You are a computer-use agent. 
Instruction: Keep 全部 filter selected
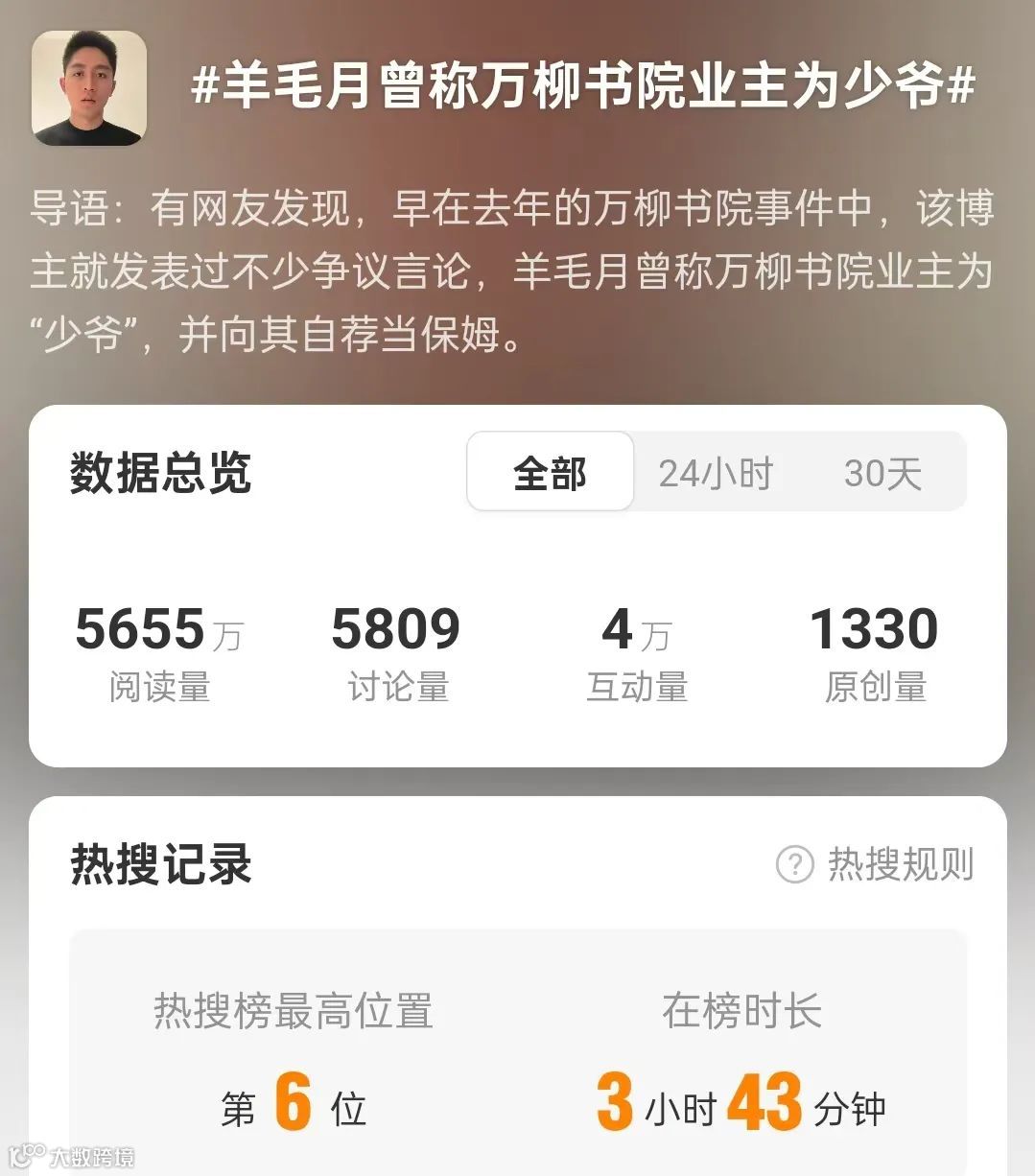(549, 471)
